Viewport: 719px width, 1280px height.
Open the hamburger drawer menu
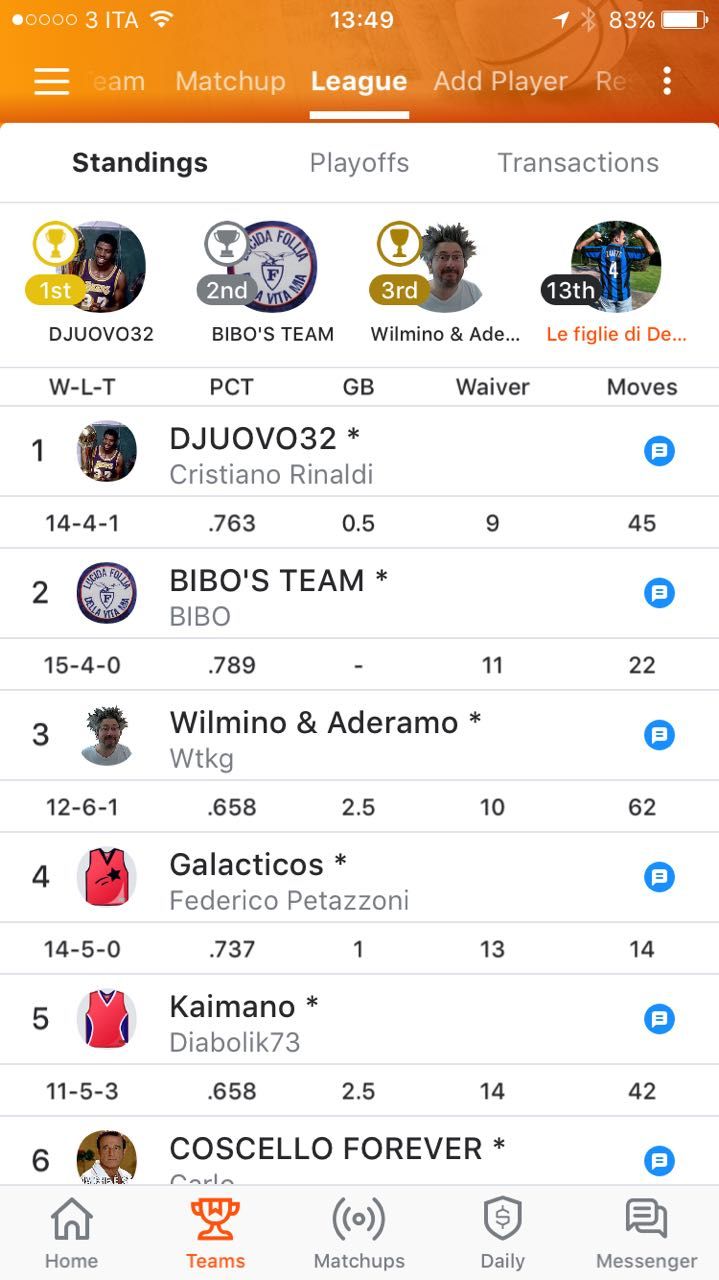[52, 81]
